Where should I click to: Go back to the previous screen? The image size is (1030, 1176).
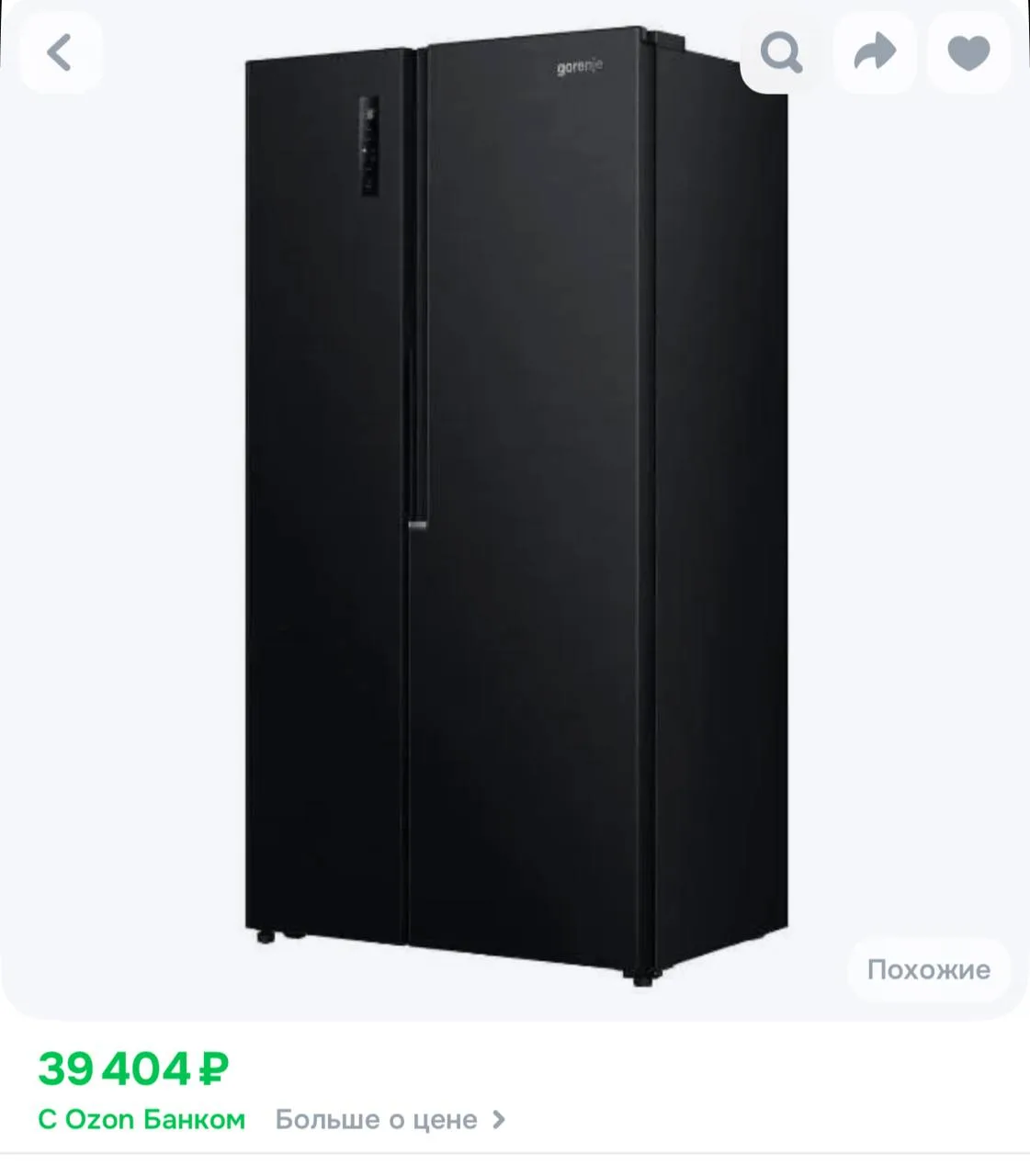click(60, 52)
